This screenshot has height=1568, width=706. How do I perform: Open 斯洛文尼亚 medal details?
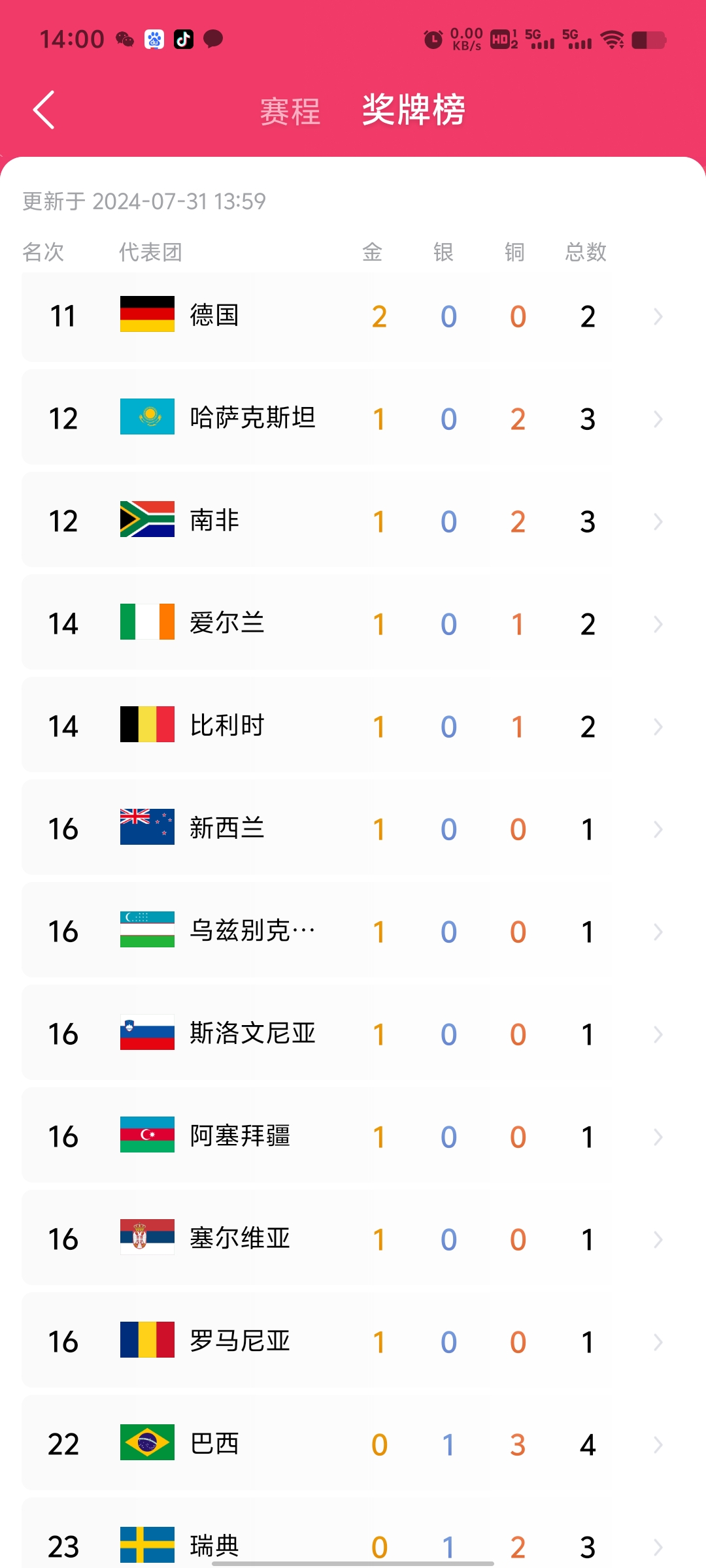tap(353, 1034)
